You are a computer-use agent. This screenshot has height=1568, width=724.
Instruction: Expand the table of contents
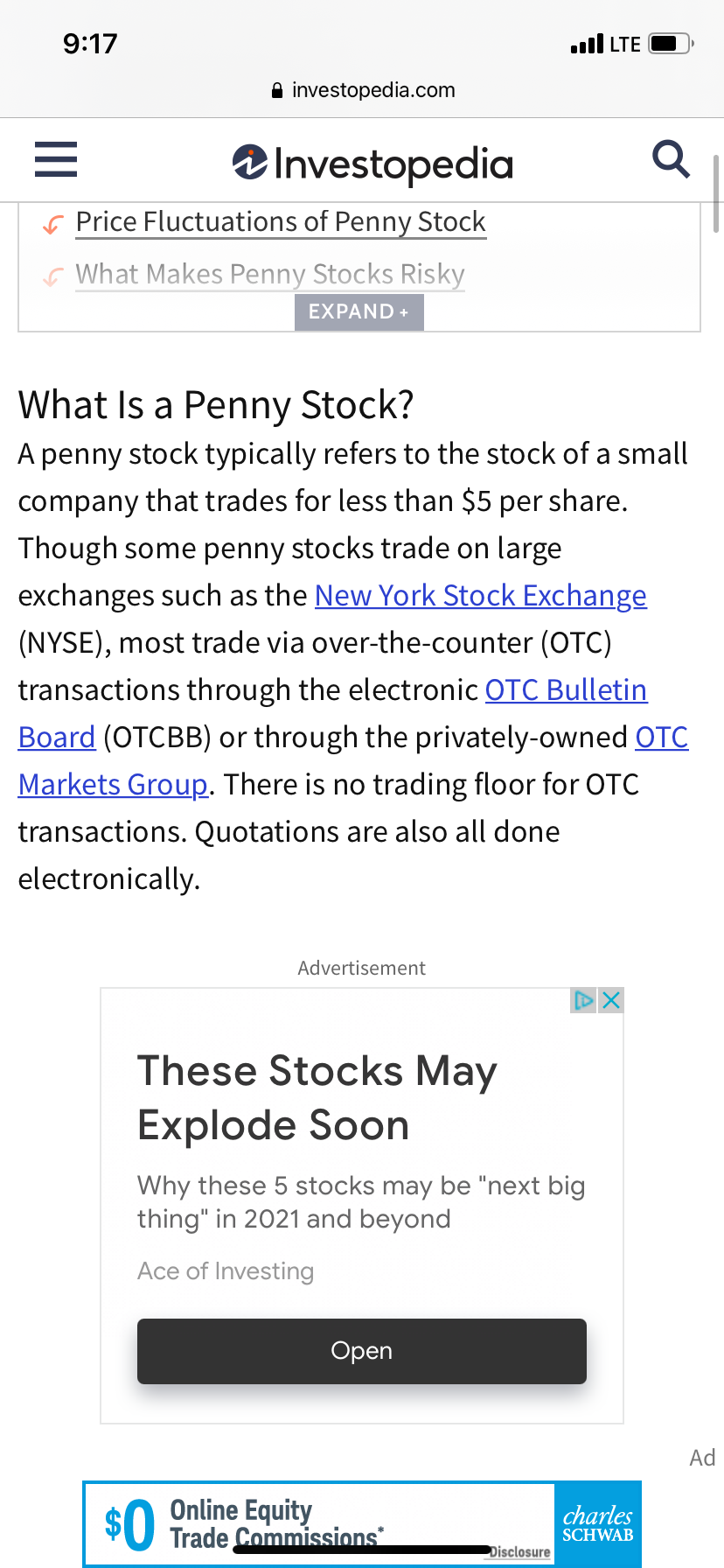pyautogui.click(x=359, y=312)
